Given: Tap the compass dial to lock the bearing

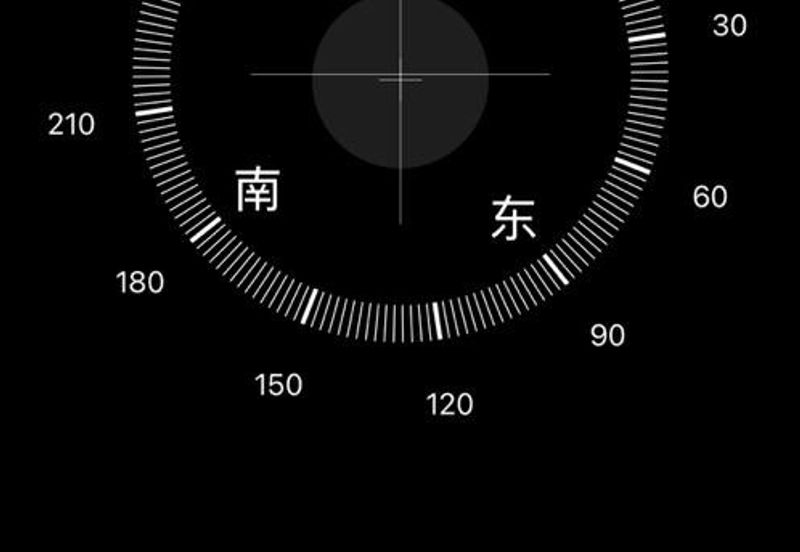Looking at the screenshot, I should coord(400,150).
